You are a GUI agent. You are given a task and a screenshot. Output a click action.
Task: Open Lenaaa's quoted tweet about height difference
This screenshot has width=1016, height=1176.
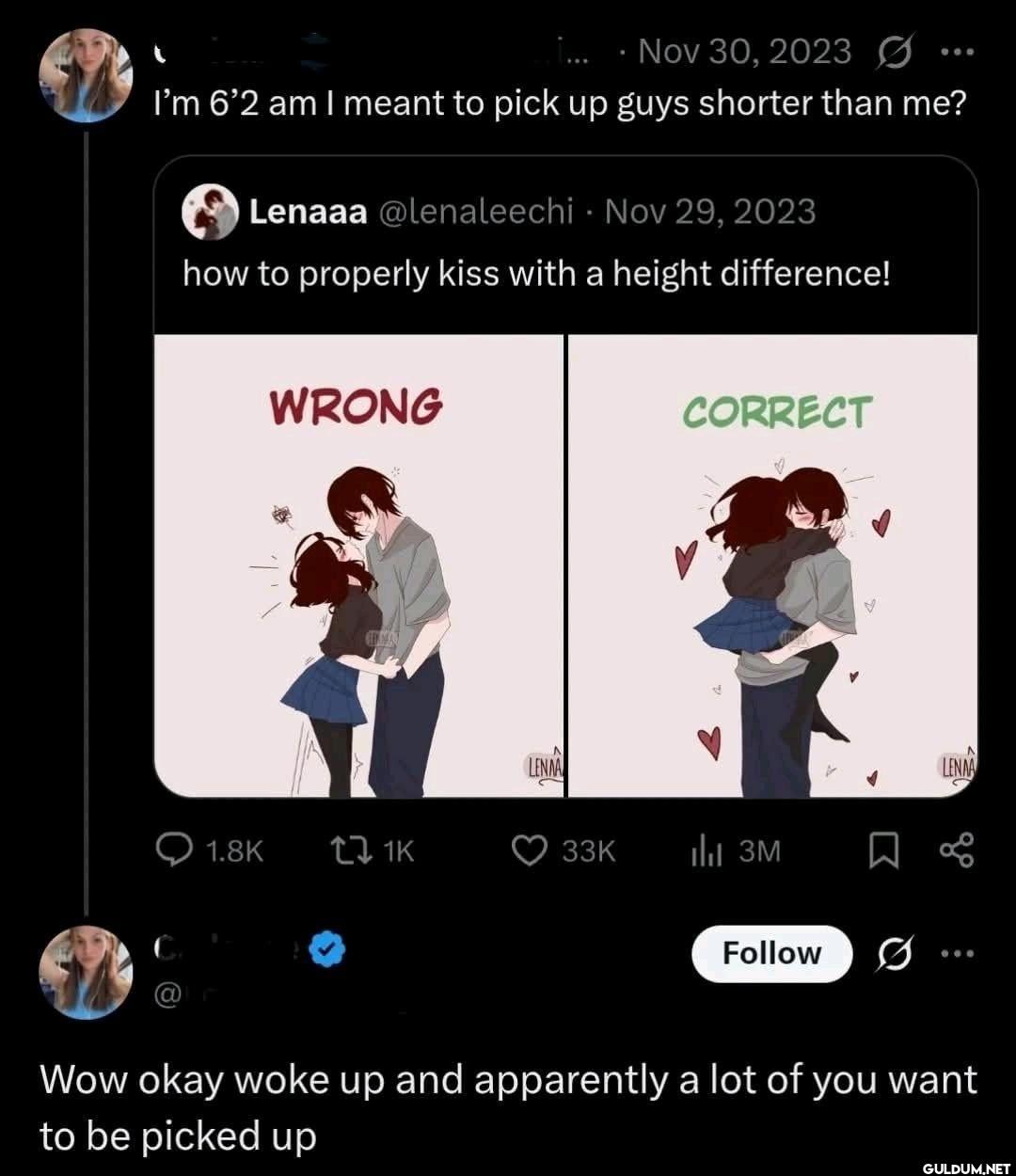click(534, 274)
